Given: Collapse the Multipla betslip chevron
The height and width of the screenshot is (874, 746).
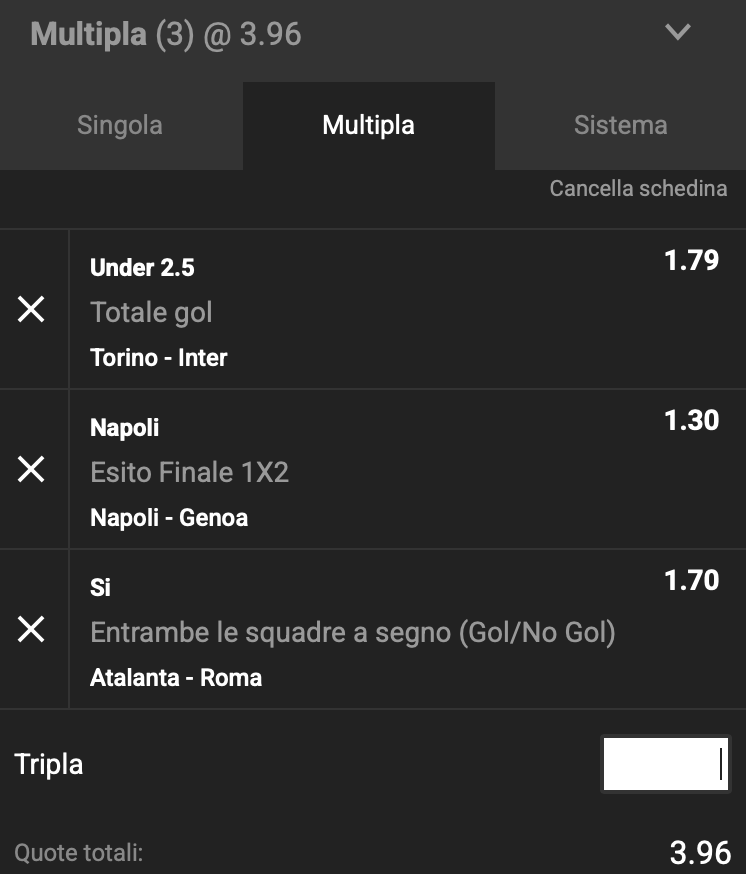Looking at the screenshot, I should [x=678, y=33].
